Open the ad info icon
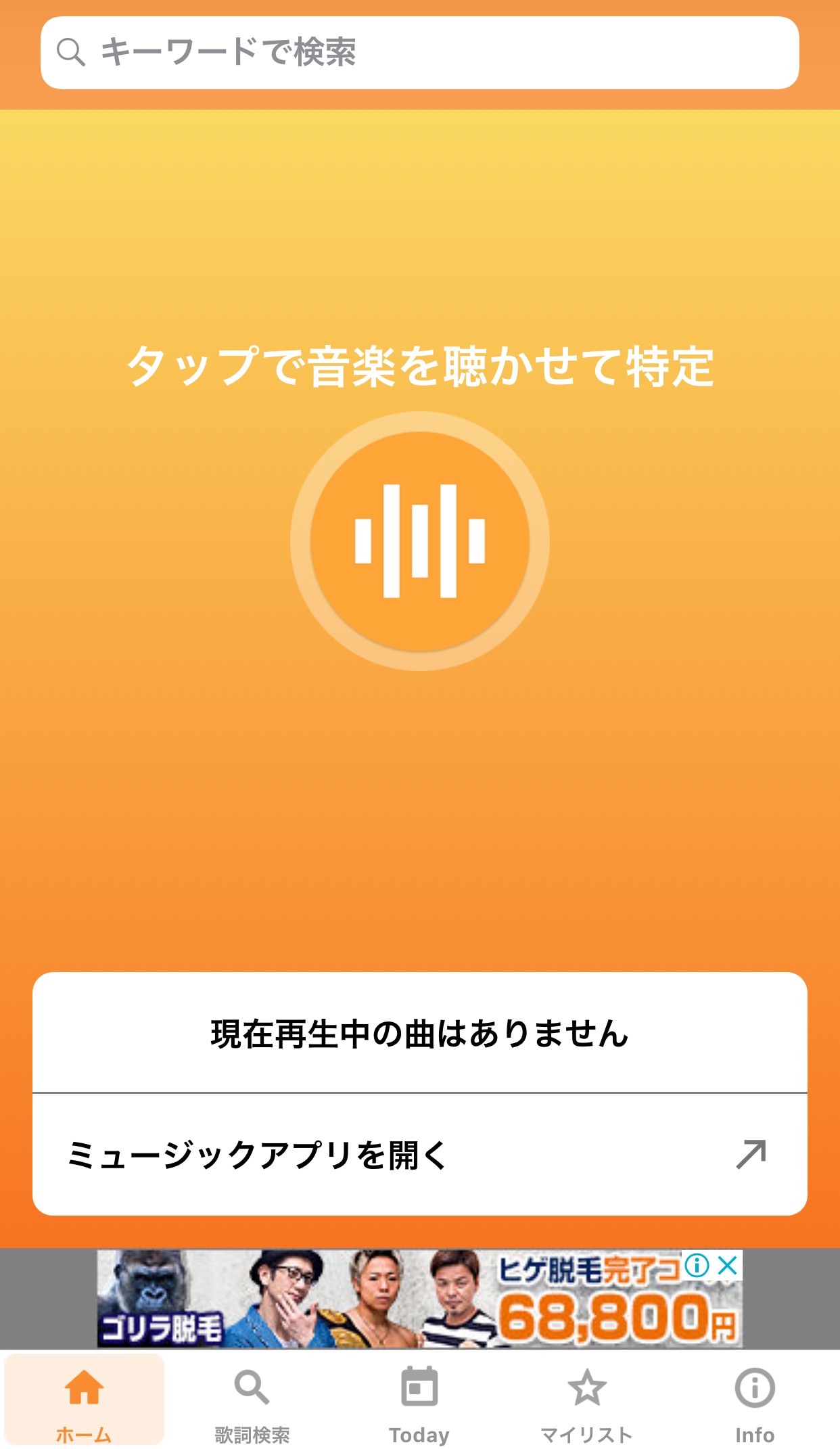Screen dimensions: 840x1449 pos(697,1265)
